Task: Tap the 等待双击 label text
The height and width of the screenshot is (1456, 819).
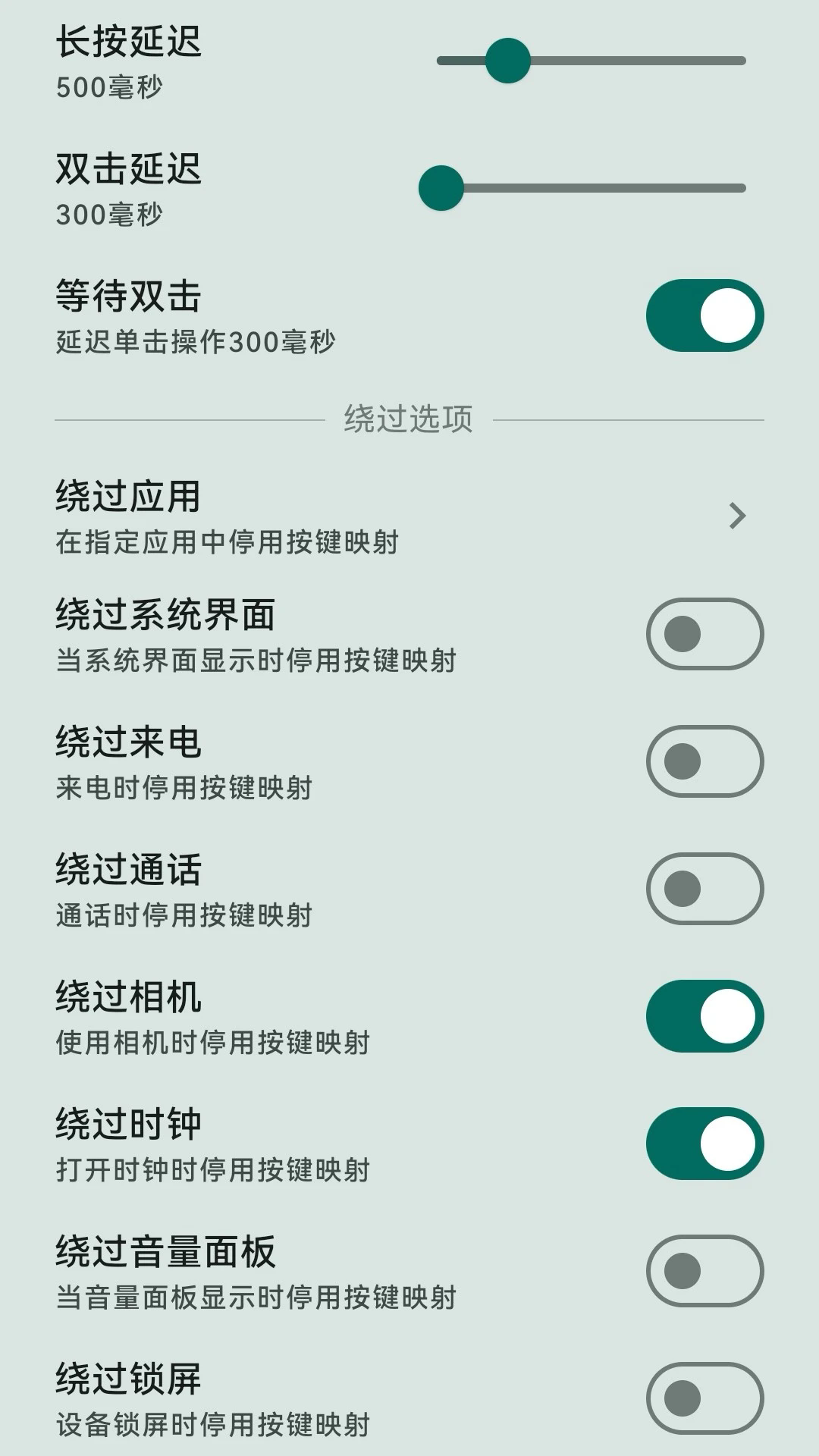Action: 129,296
